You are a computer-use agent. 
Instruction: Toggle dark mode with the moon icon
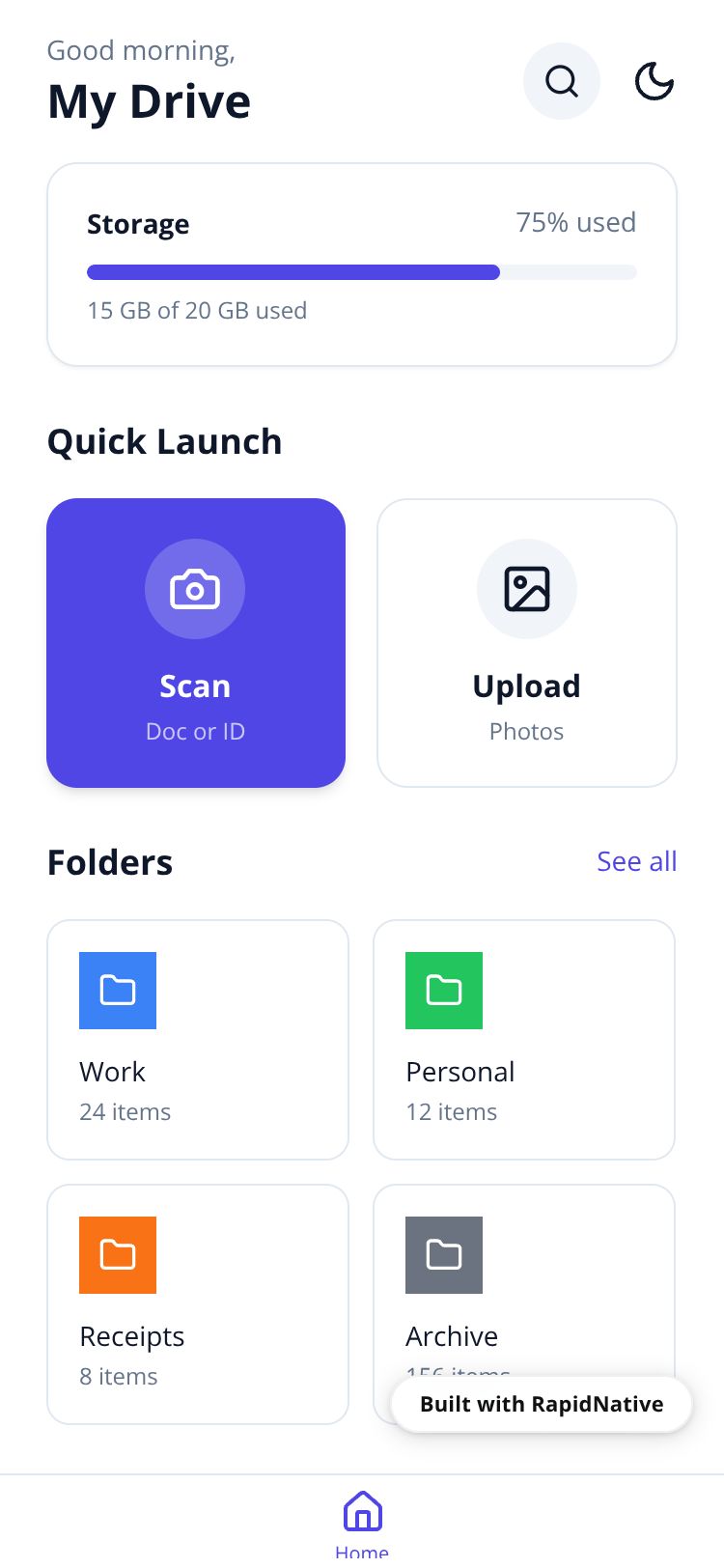654,81
